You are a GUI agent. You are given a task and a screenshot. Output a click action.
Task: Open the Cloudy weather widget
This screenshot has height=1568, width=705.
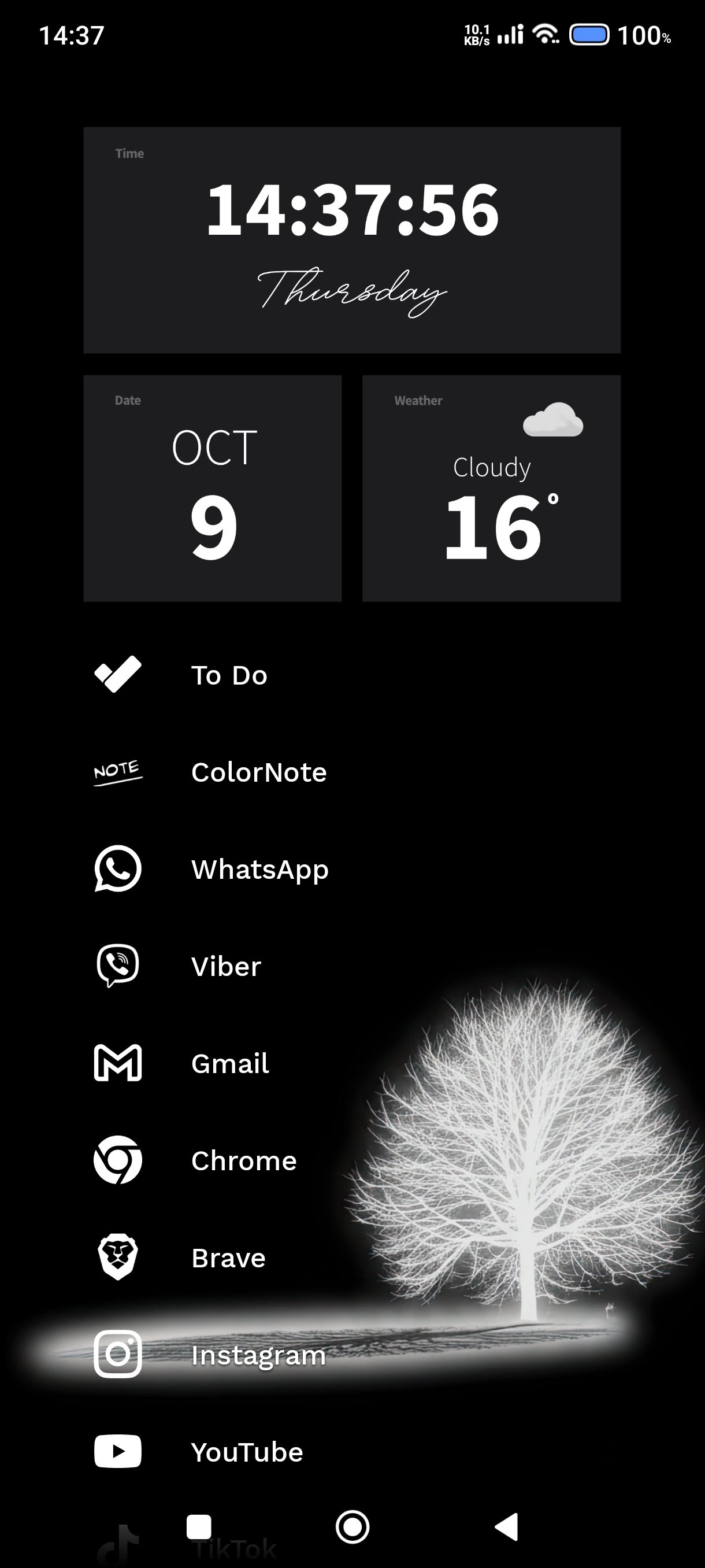point(491,488)
